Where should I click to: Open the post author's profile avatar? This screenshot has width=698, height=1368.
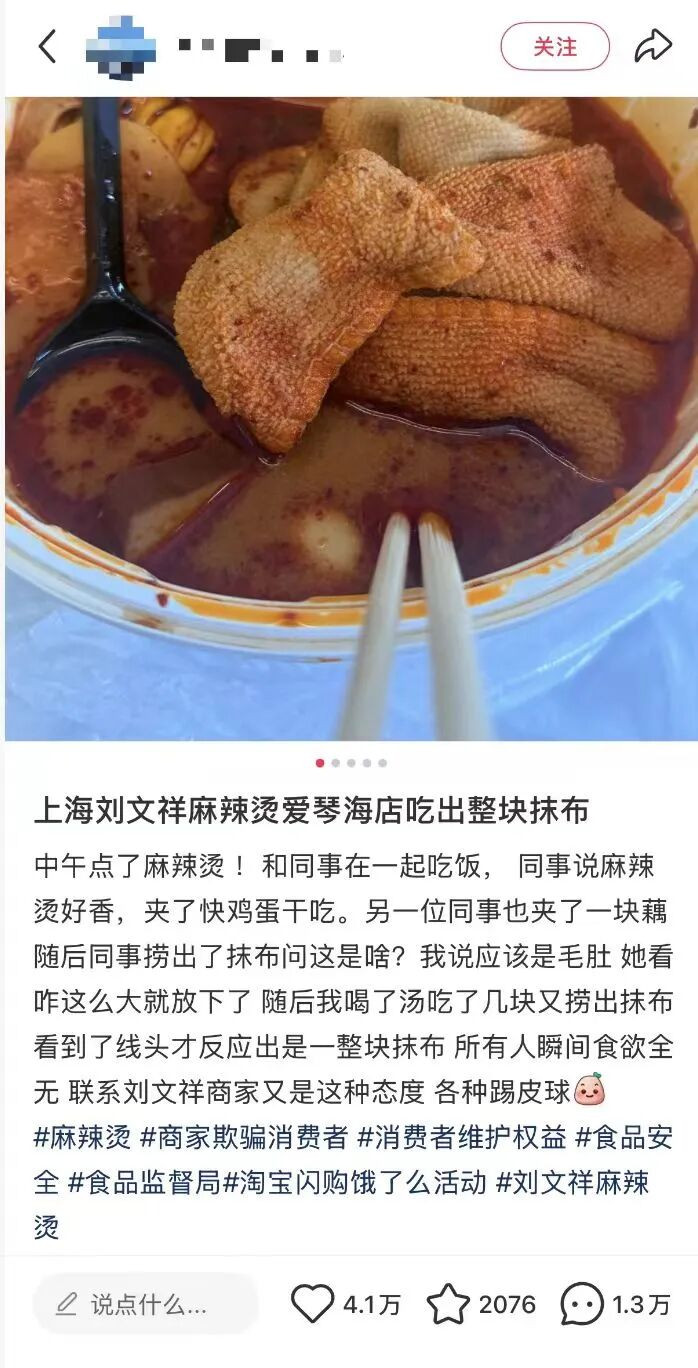pyautogui.click(x=121, y=47)
